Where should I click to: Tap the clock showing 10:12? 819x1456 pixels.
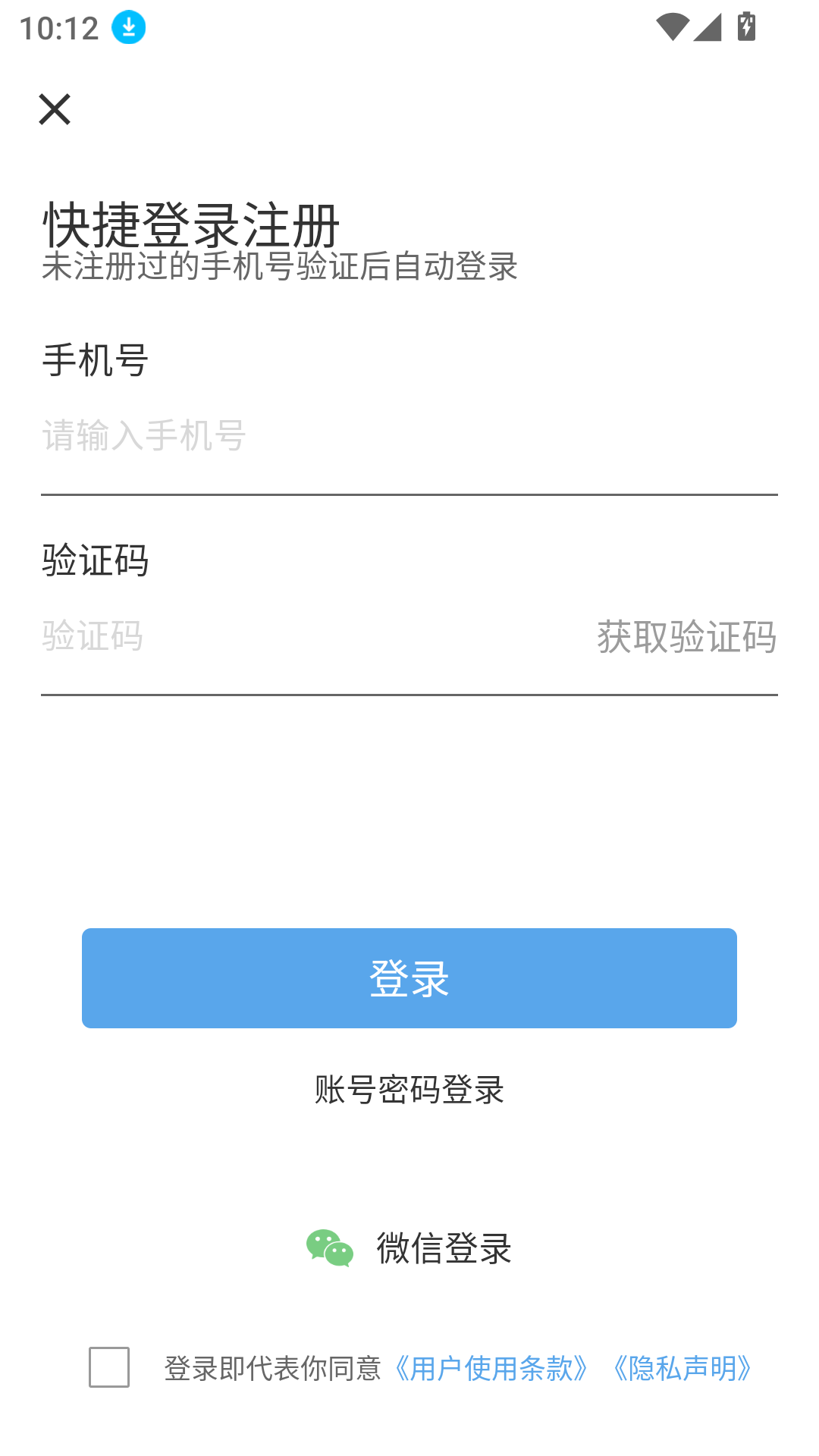point(57,27)
